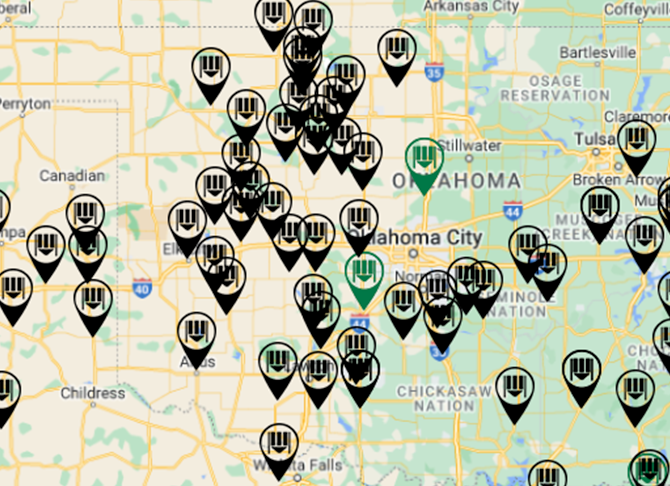Open the pin between Tulsa and Claremore

tap(636, 142)
